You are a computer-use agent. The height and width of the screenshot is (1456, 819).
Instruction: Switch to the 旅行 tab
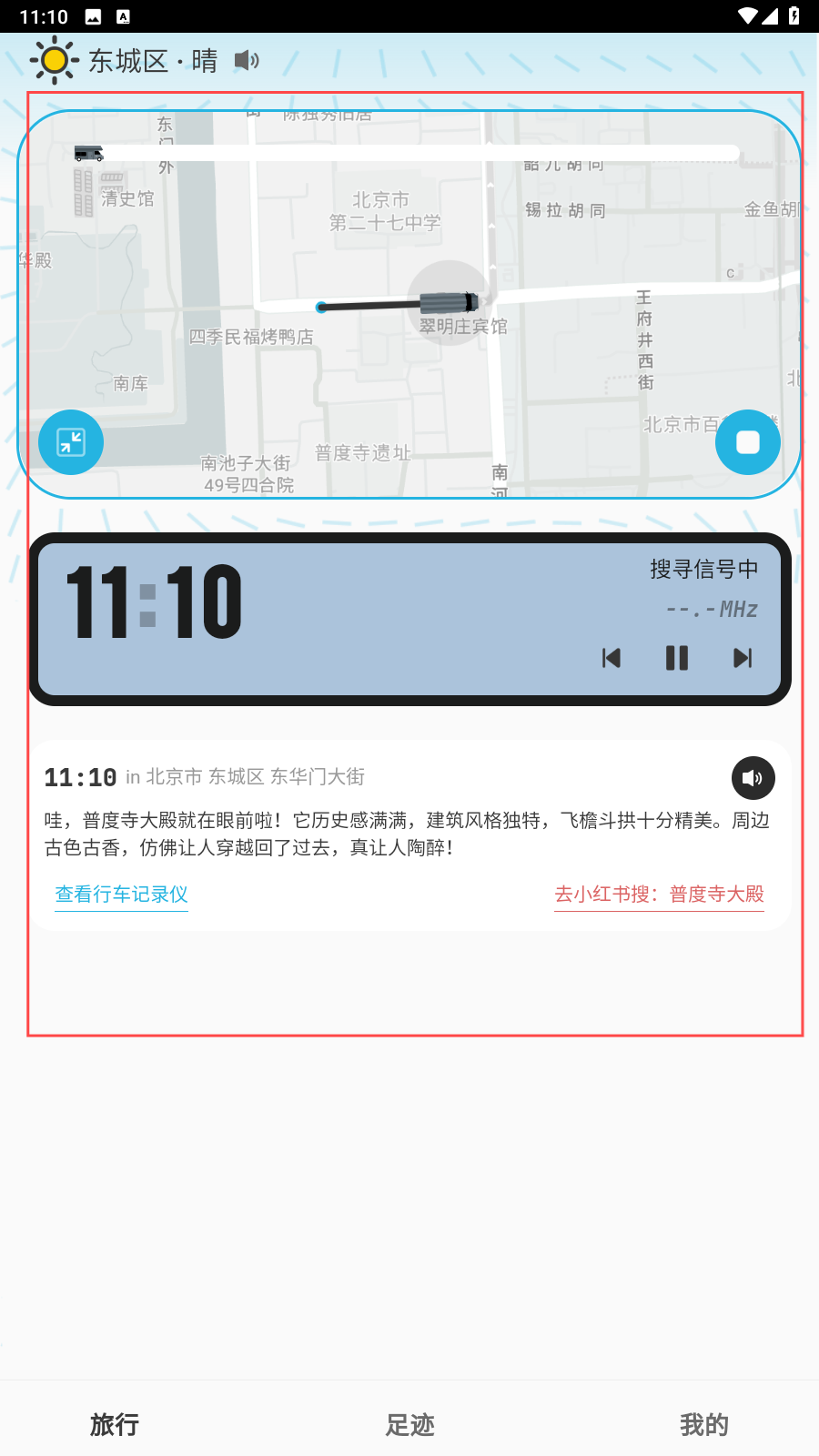115,1424
